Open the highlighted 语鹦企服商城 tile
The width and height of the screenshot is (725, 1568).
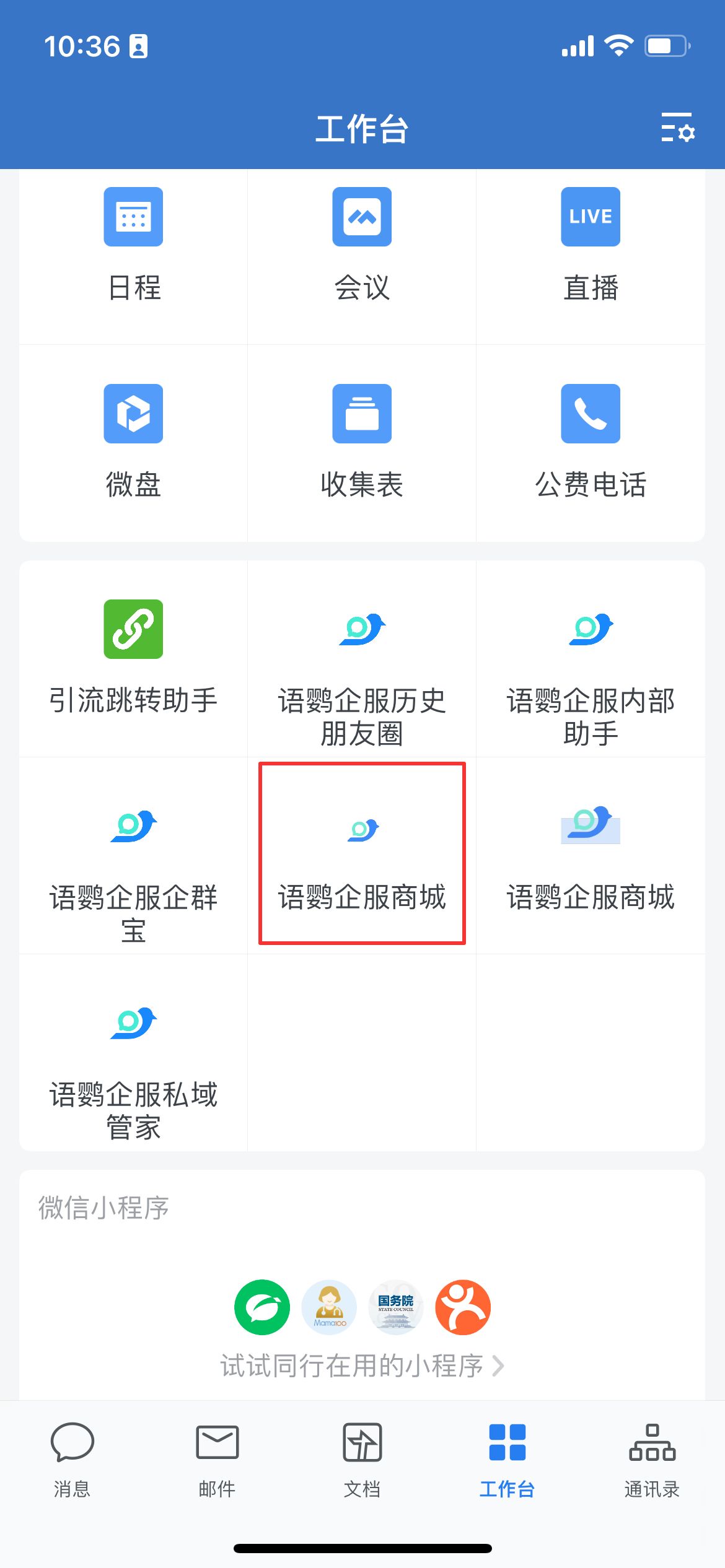click(362, 855)
